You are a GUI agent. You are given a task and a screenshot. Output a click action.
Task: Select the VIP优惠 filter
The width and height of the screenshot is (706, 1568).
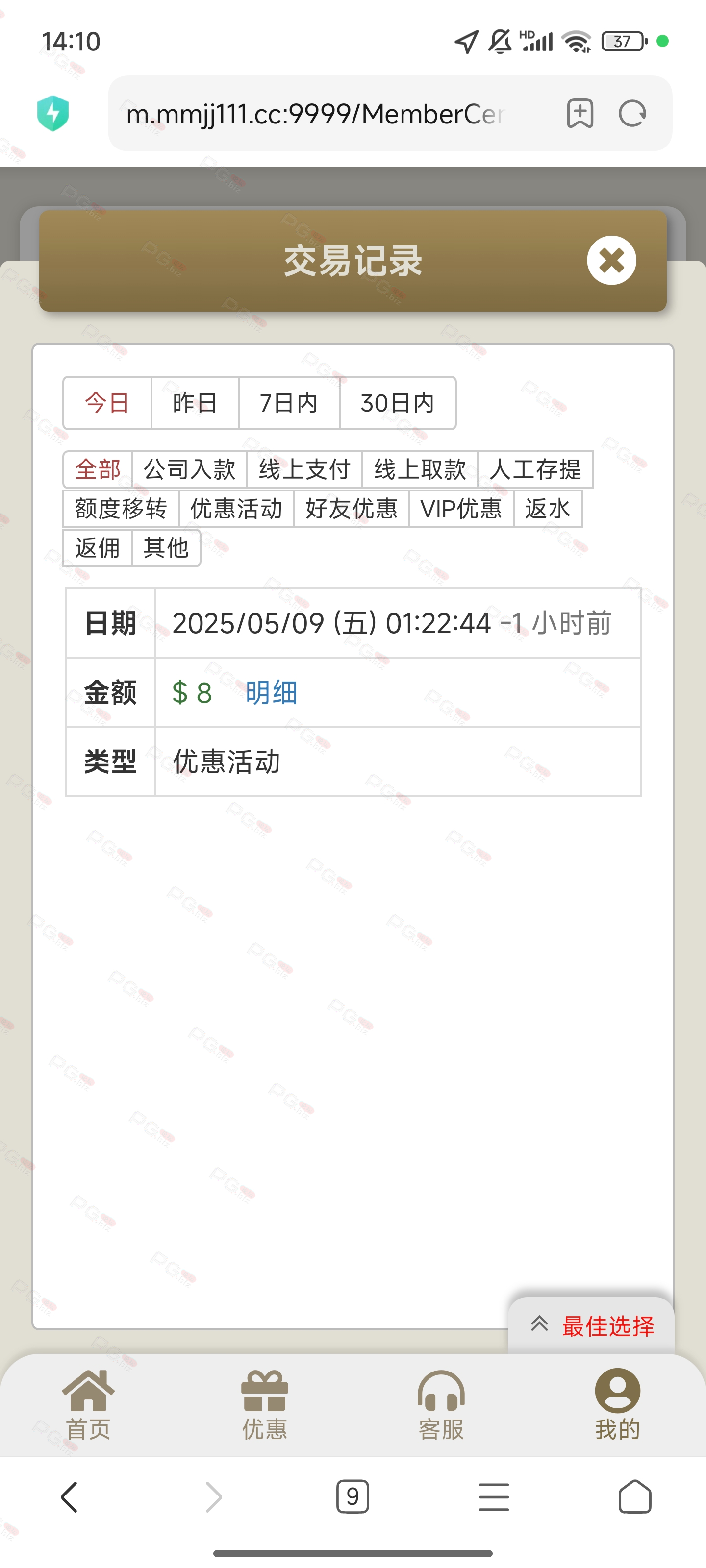pyautogui.click(x=461, y=508)
